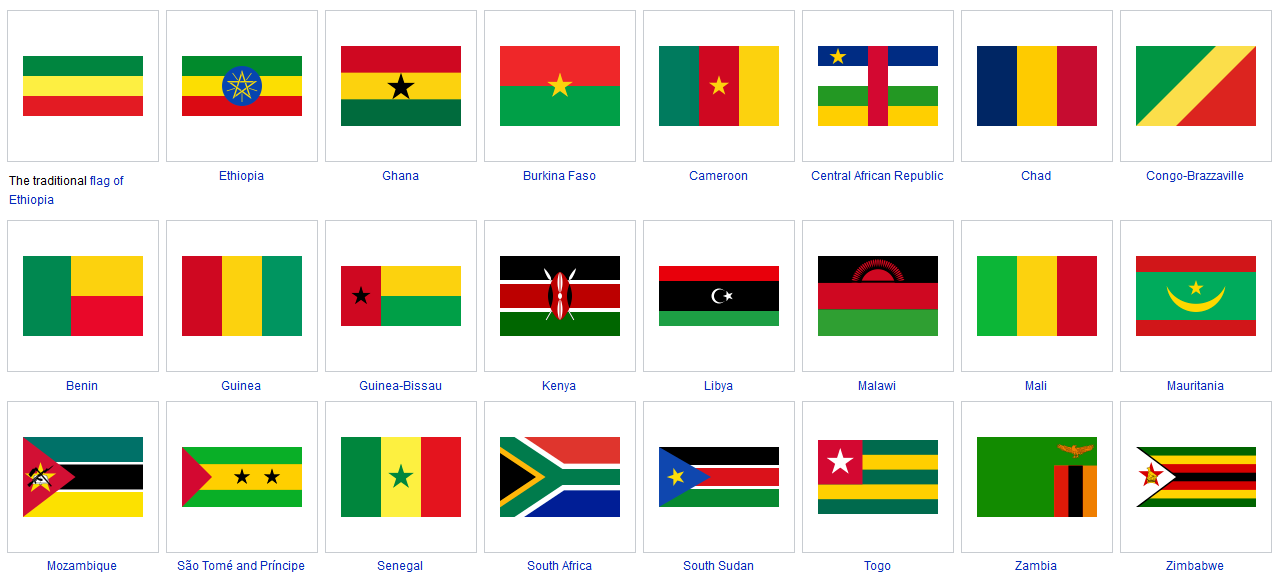Image resolution: width=1281 pixels, height=576 pixels.
Task: Tap the 'flag of Ethiopia' link
Action: tap(106, 181)
